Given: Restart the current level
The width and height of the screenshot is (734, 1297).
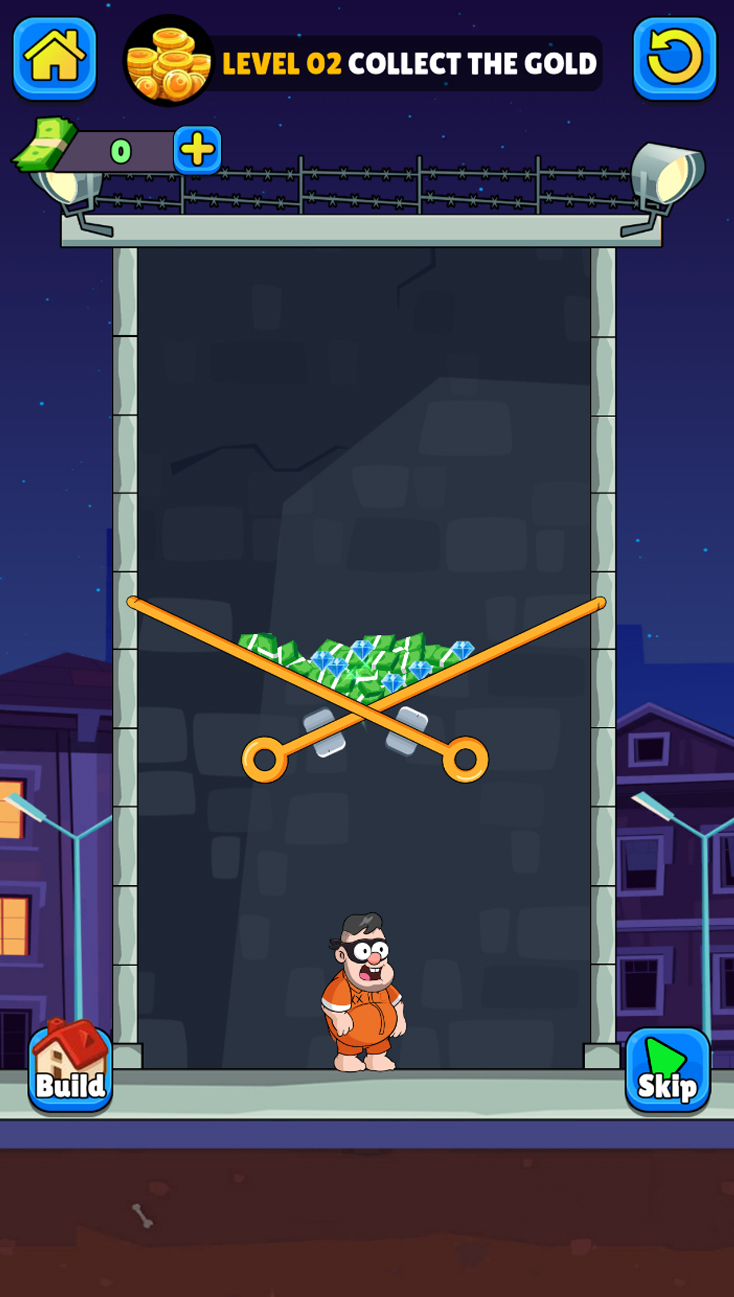Looking at the screenshot, I should 674,58.
